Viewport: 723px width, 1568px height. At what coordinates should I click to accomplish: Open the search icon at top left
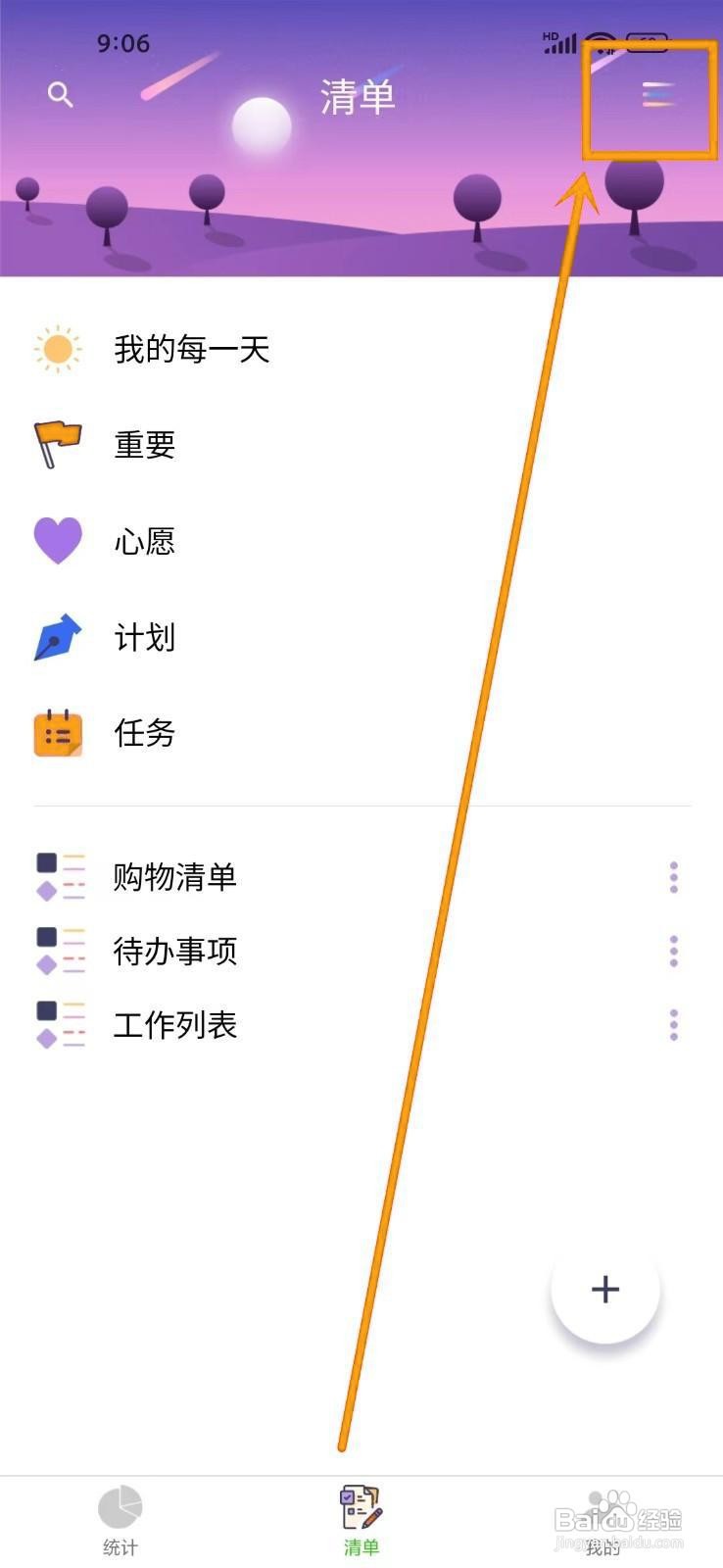[x=61, y=95]
